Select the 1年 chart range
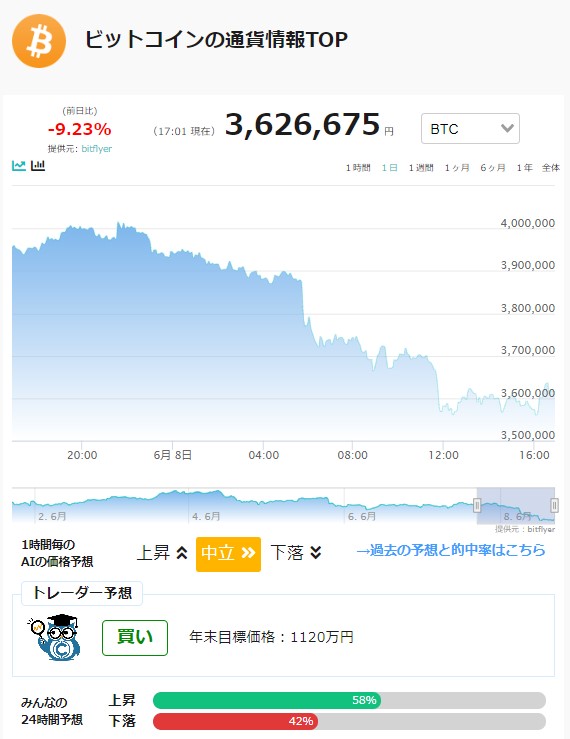 [x=524, y=168]
